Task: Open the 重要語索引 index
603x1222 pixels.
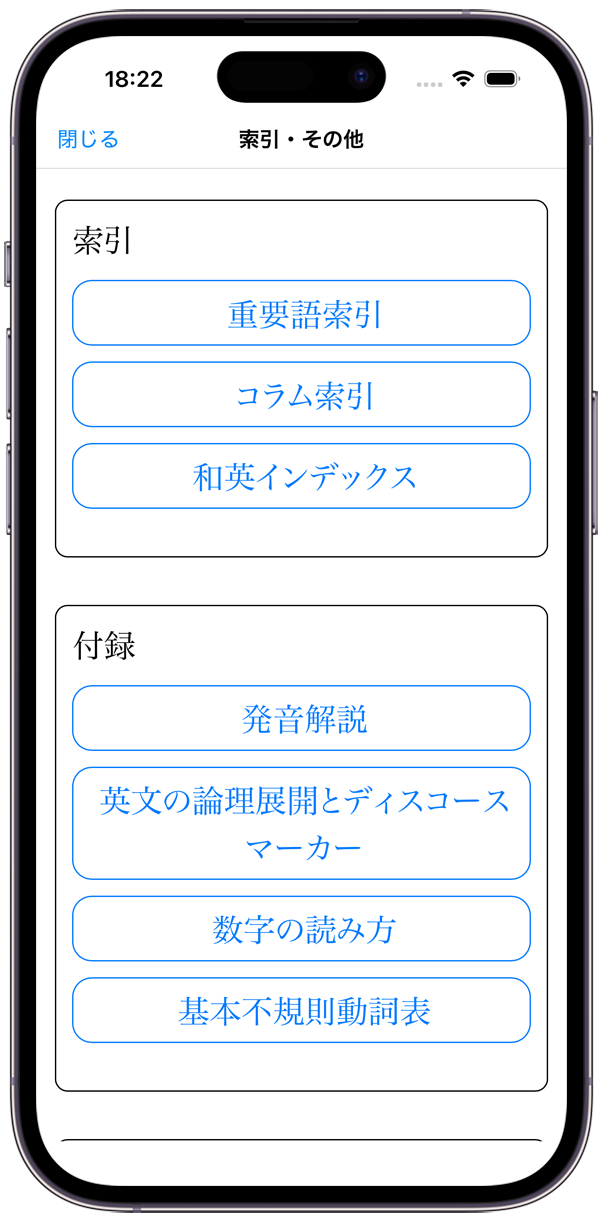Action: [x=301, y=313]
